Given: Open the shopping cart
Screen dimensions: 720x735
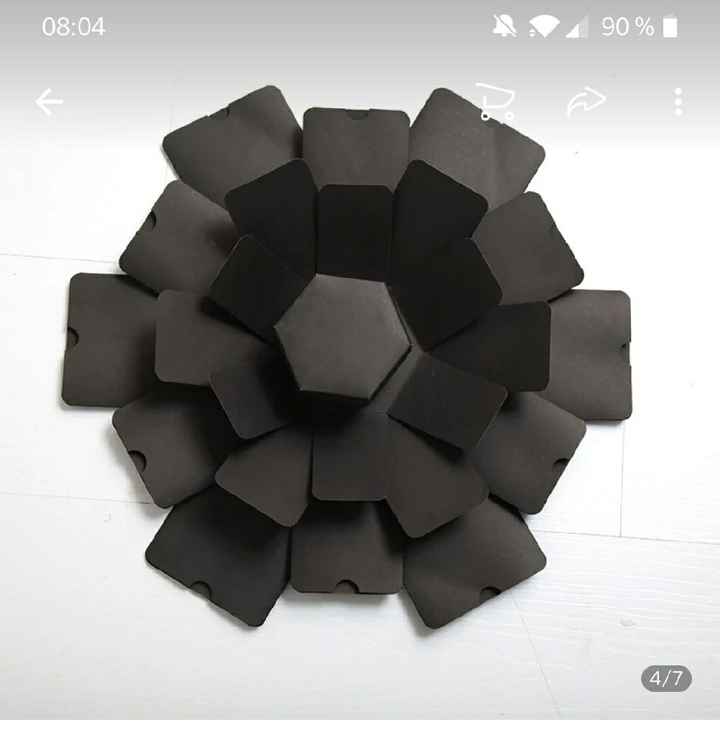Looking at the screenshot, I should [496, 101].
